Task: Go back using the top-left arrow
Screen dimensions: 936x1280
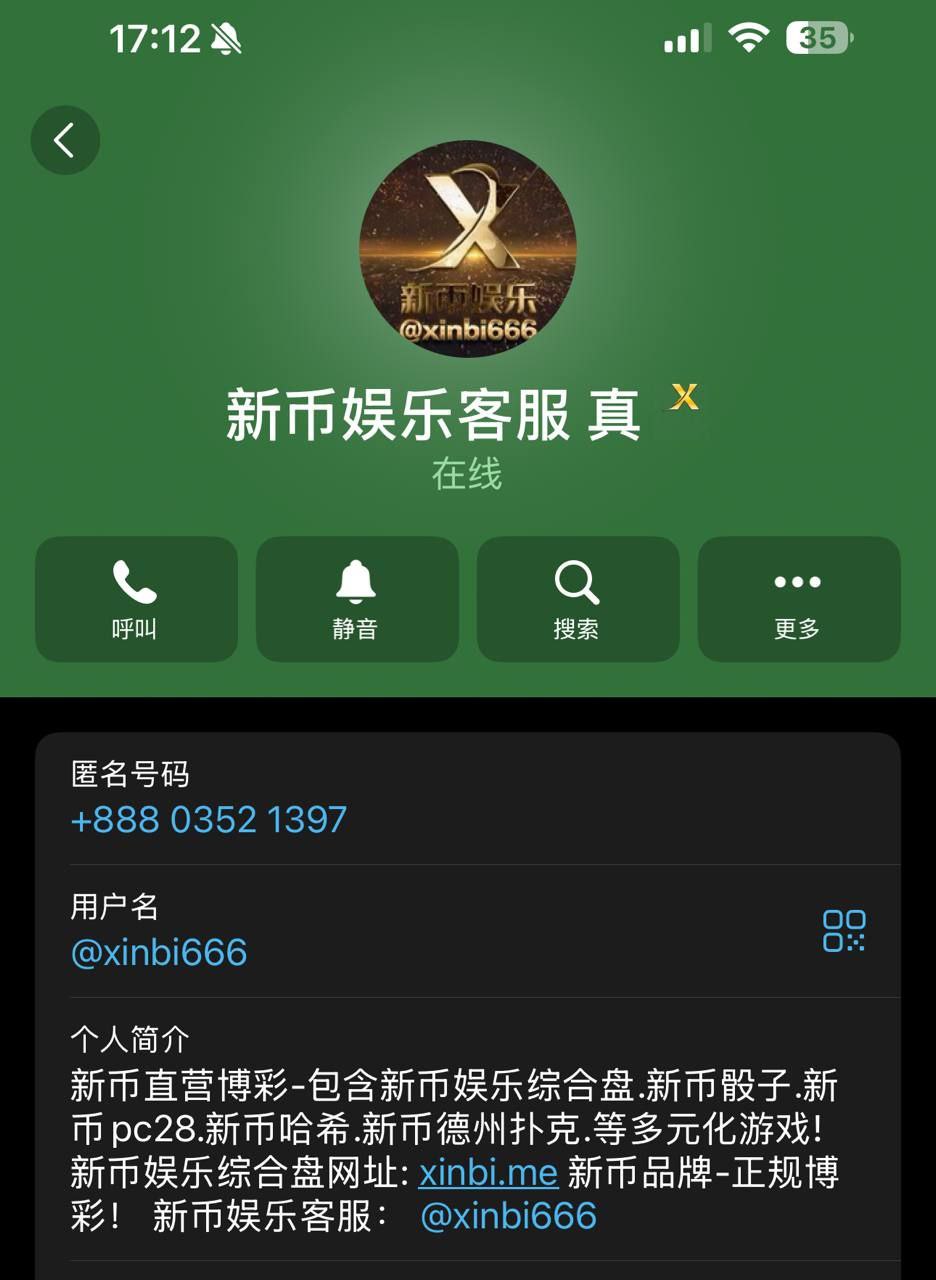Action: click(x=65, y=140)
